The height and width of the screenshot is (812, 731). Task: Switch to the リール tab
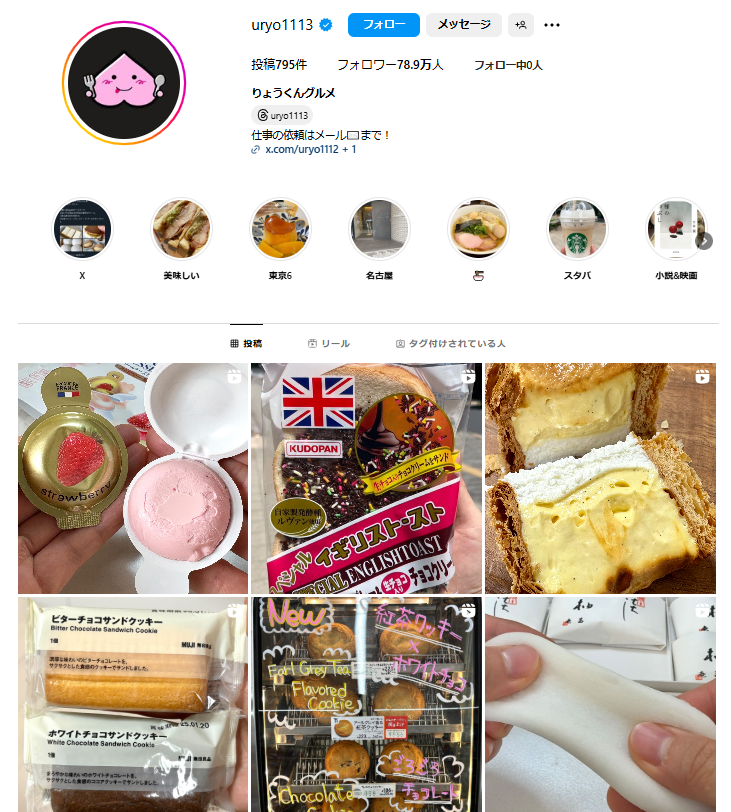coord(328,343)
